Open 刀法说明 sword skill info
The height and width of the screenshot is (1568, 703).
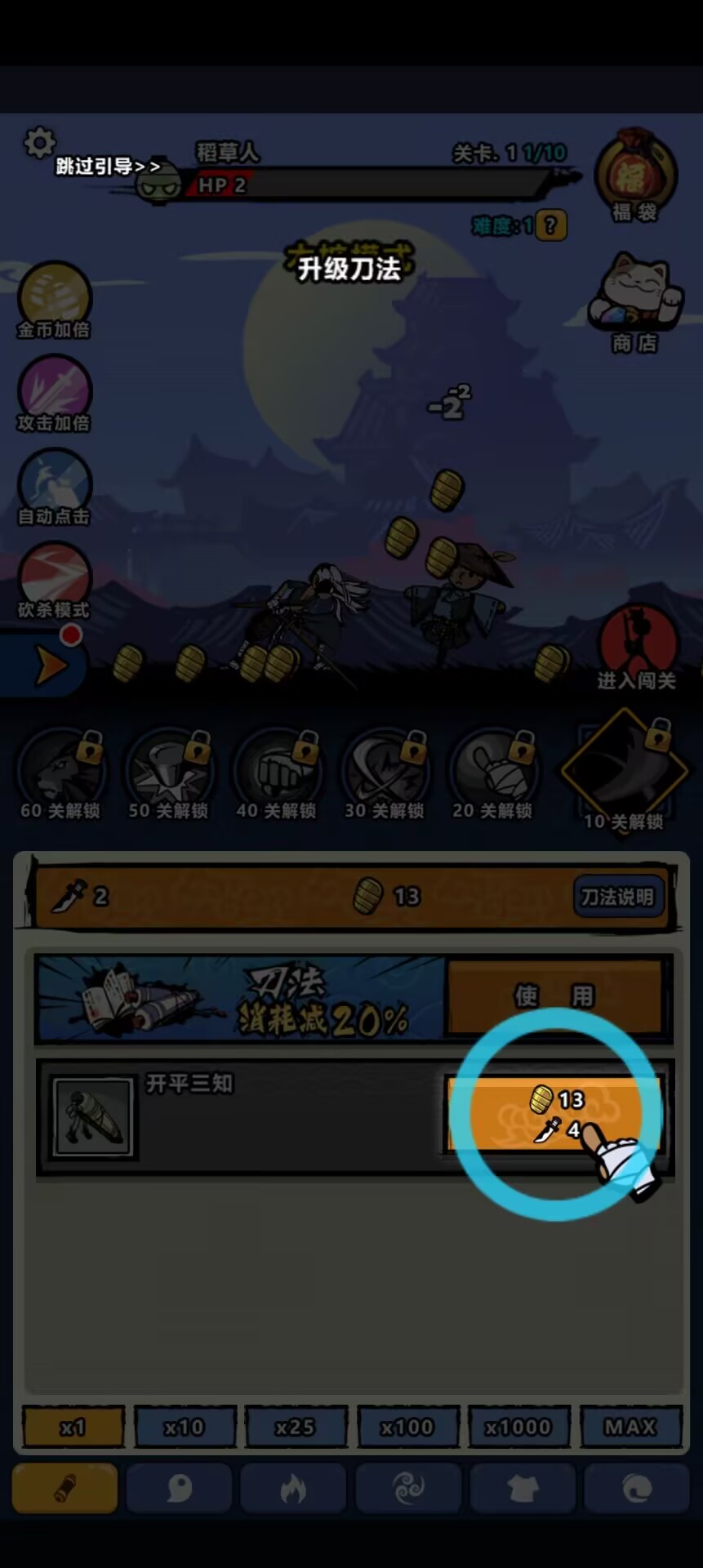point(617,897)
